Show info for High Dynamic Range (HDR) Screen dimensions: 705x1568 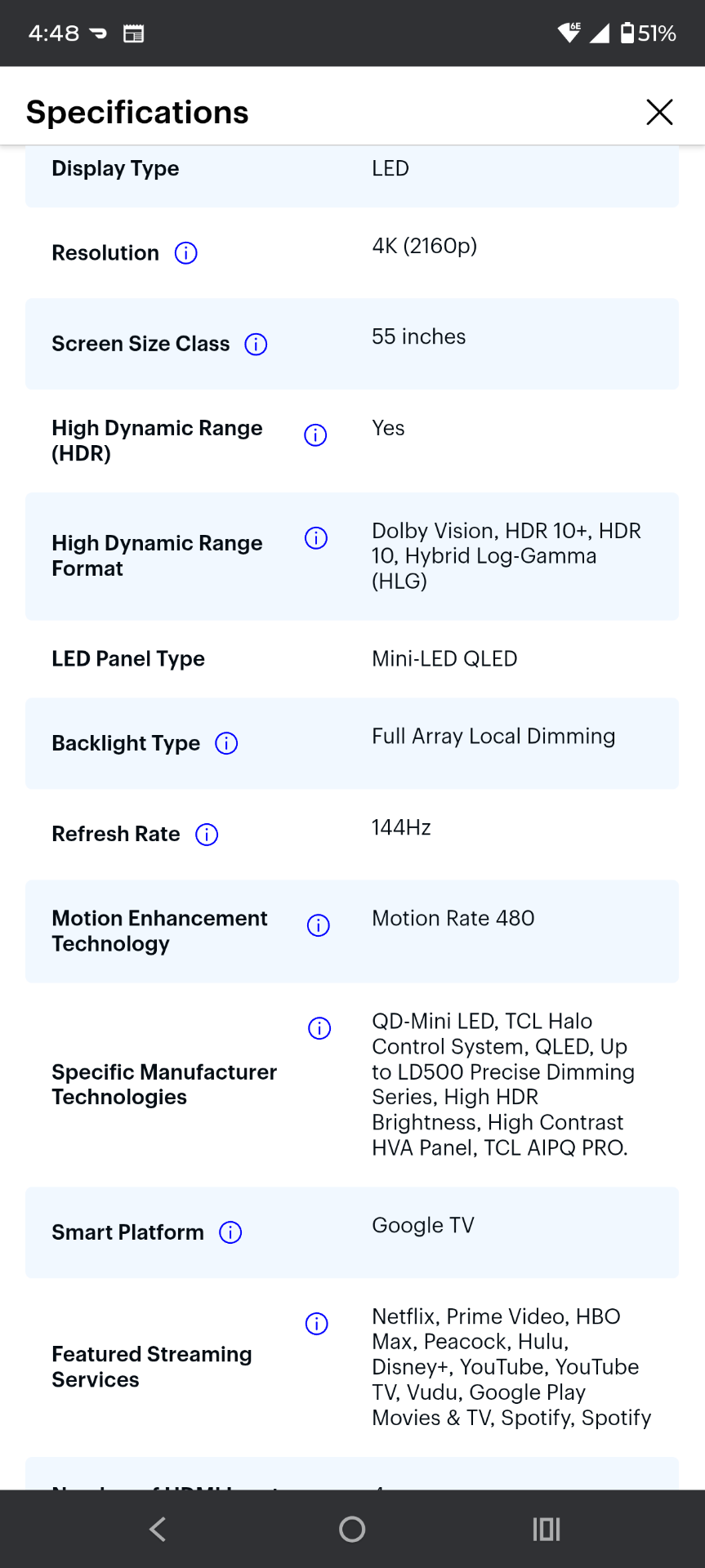tap(315, 435)
